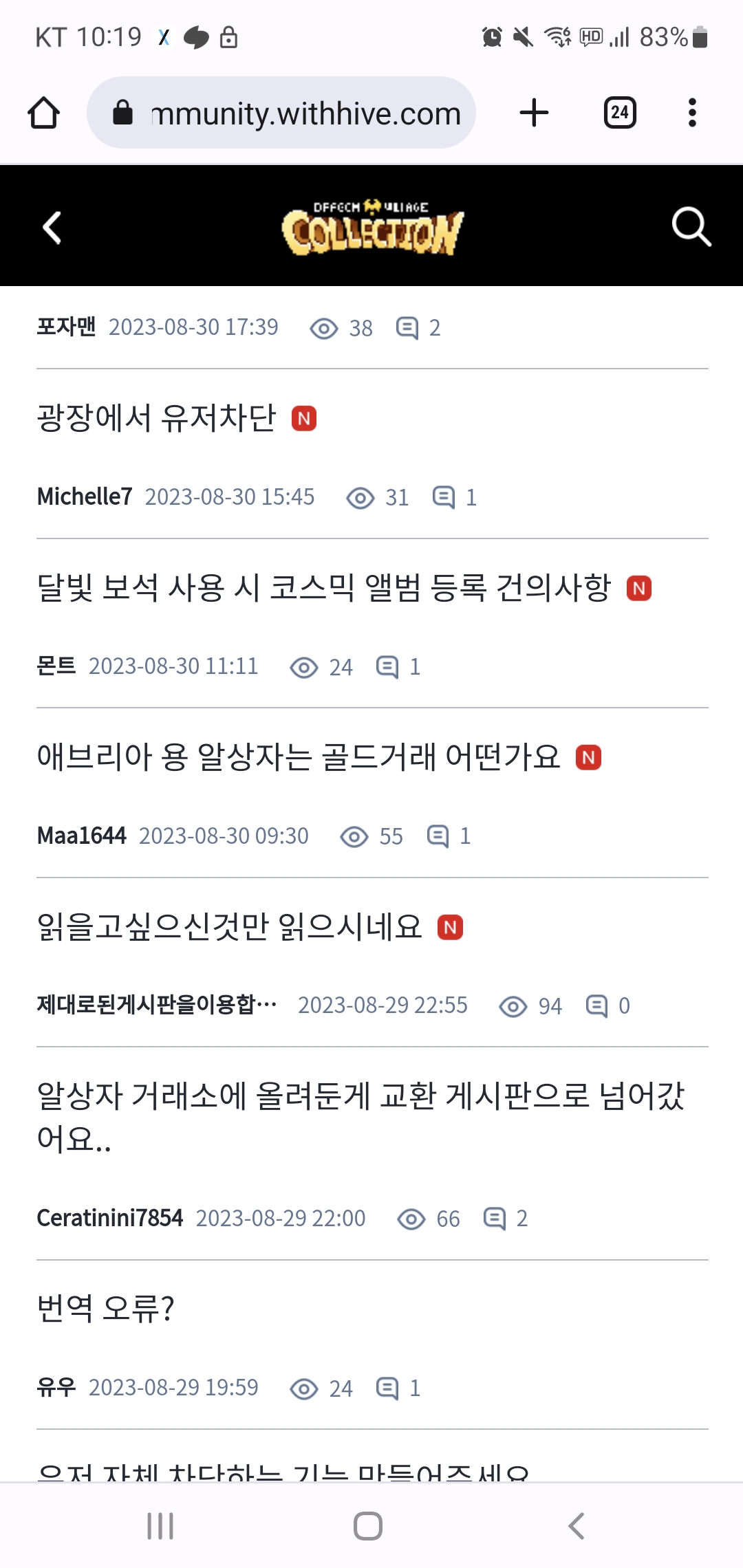The image size is (743, 1568).
Task: Open the post about 달빛 보석 코스믹 앨범
Action: (323, 588)
